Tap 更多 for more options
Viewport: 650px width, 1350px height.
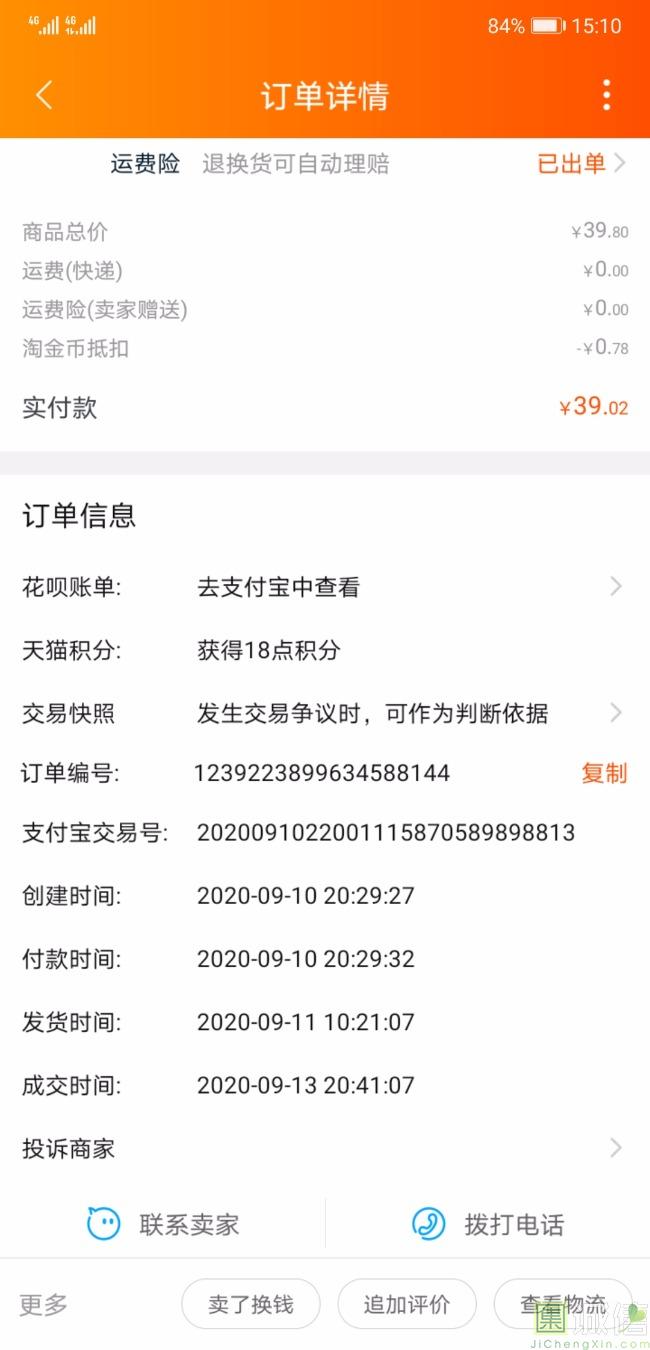pos(44,1304)
